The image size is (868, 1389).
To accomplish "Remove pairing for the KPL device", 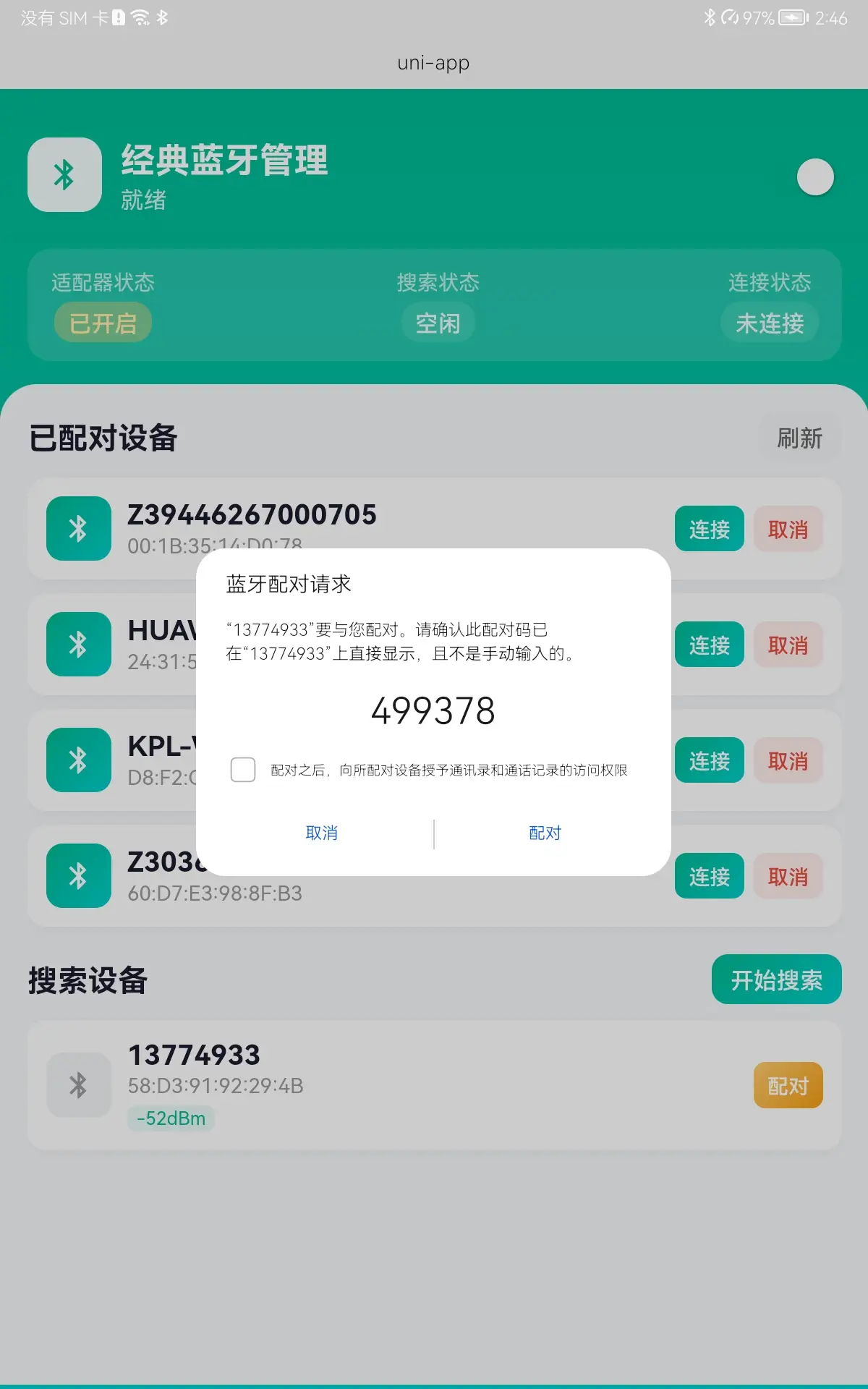I will point(788,761).
